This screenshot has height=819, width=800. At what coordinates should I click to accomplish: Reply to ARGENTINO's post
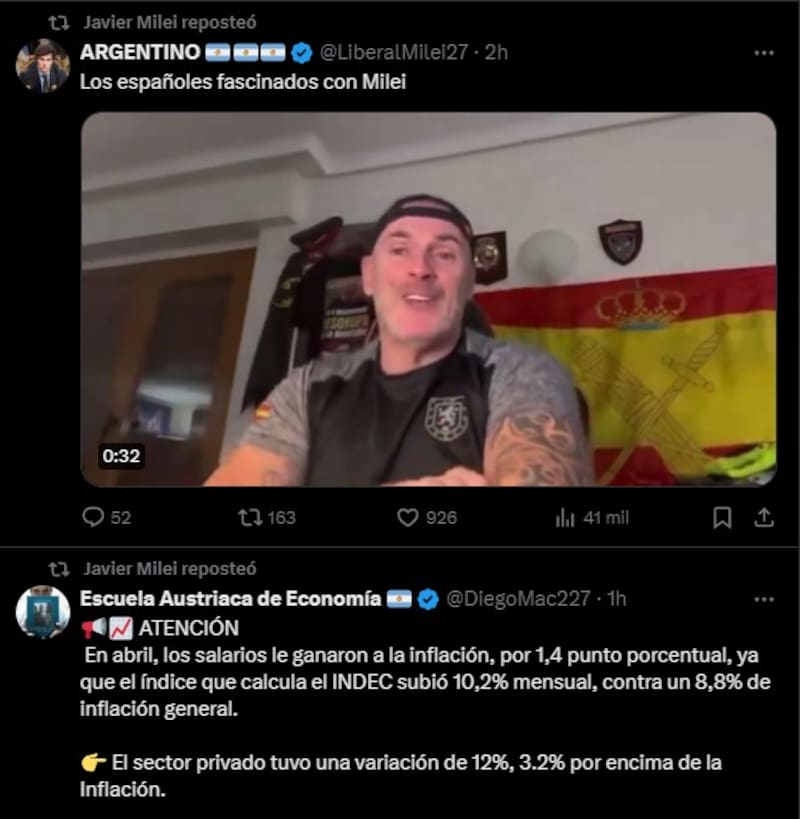93,517
